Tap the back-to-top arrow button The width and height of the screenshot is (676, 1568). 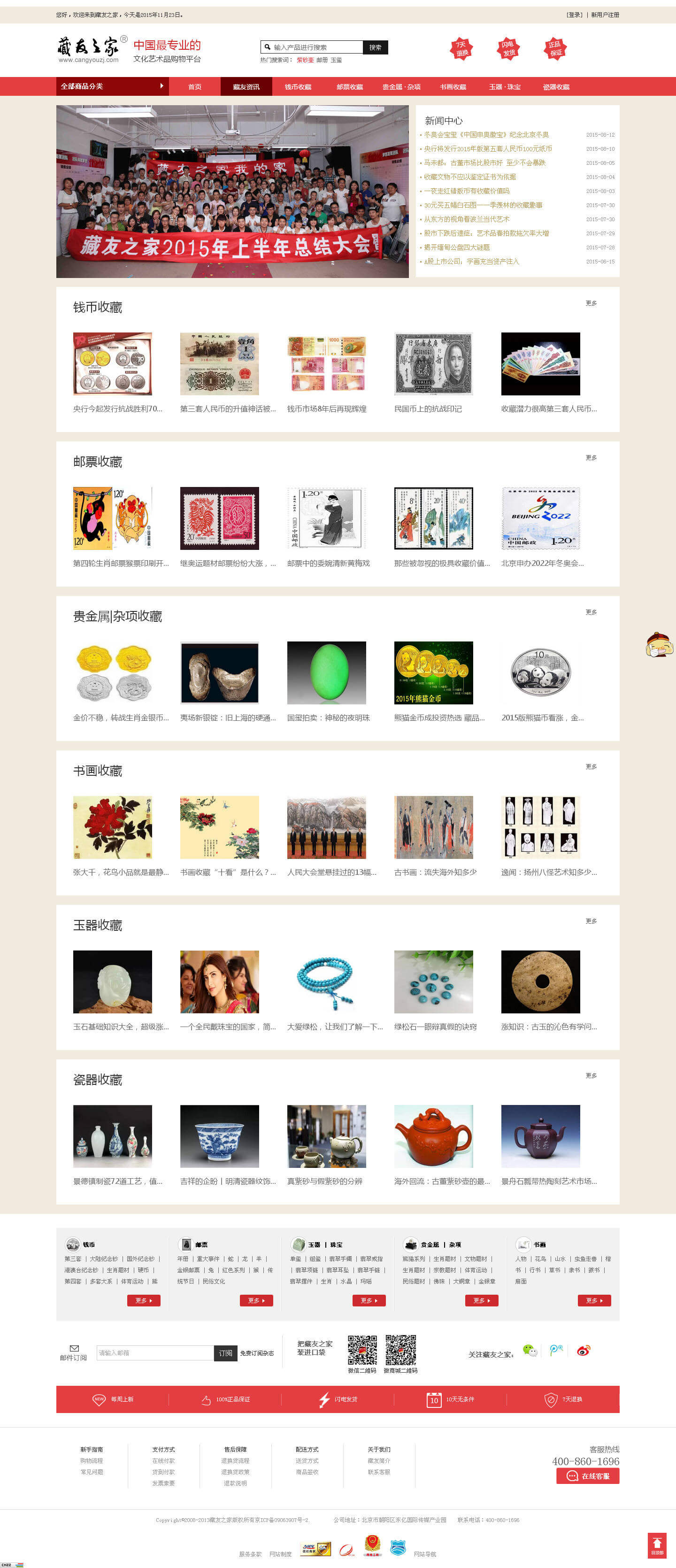click(x=657, y=1545)
